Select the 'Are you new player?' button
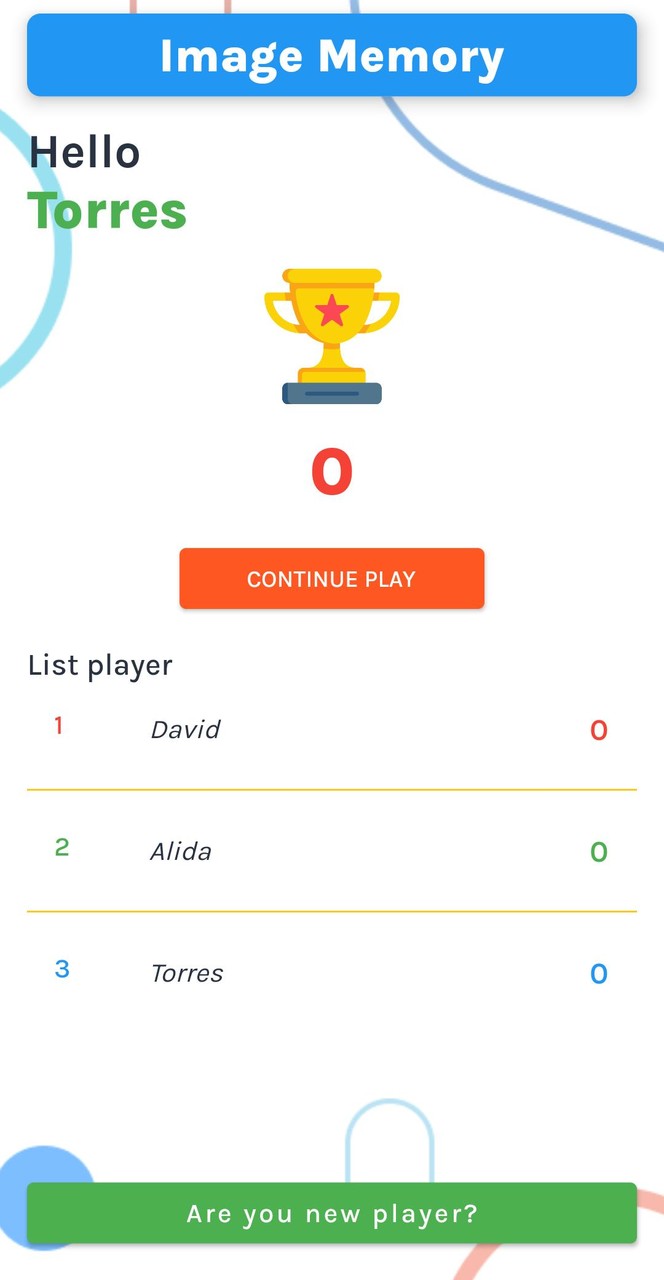This screenshot has height=1280, width=664. pyautogui.click(x=331, y=1214)
